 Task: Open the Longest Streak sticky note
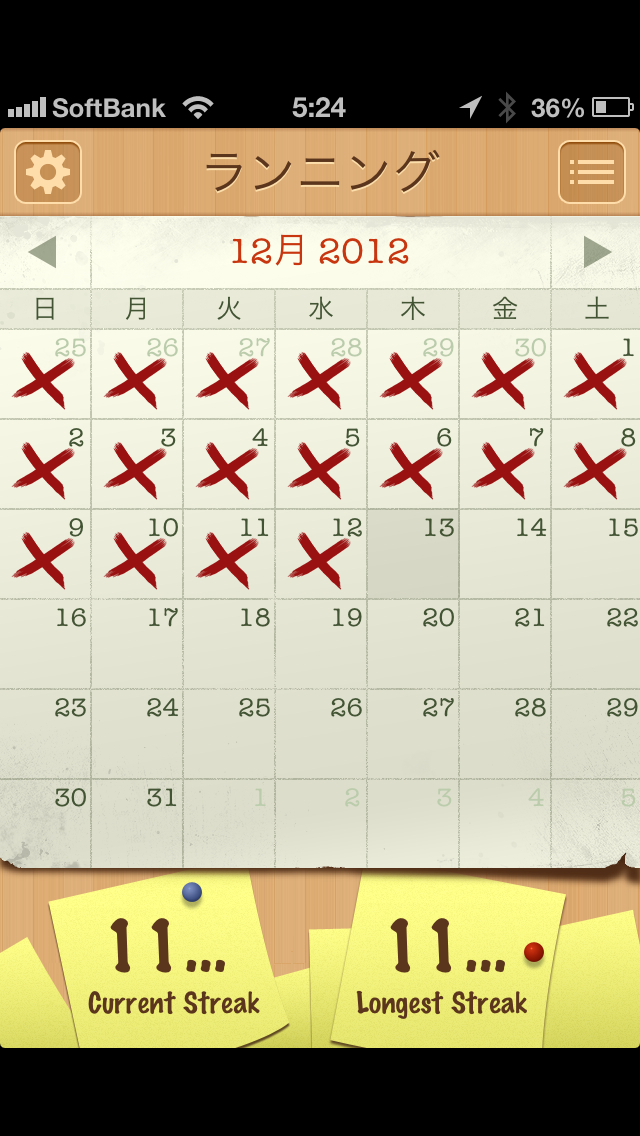coord(445,960)
